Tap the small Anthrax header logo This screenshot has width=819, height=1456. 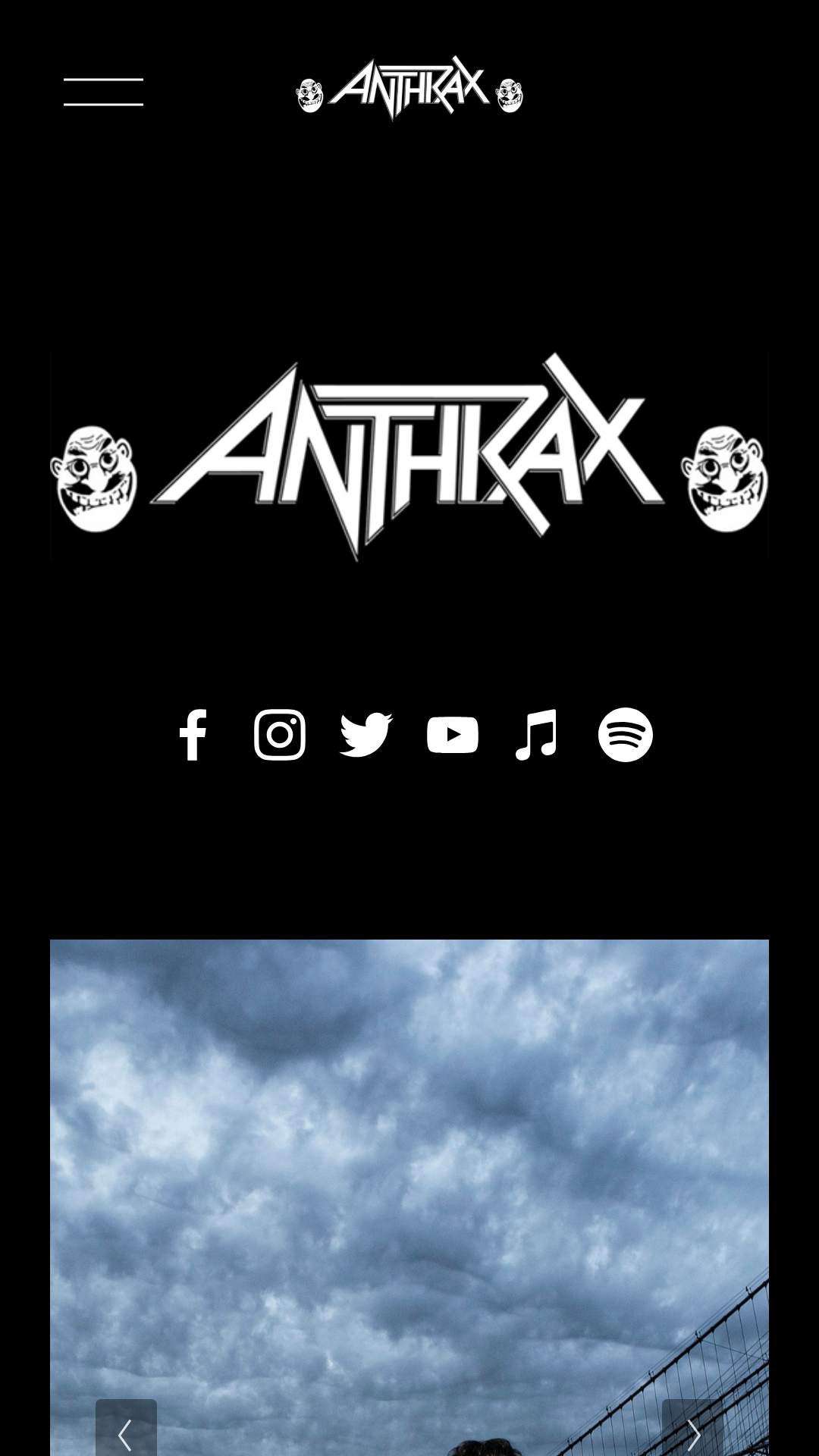pos(409,89)
